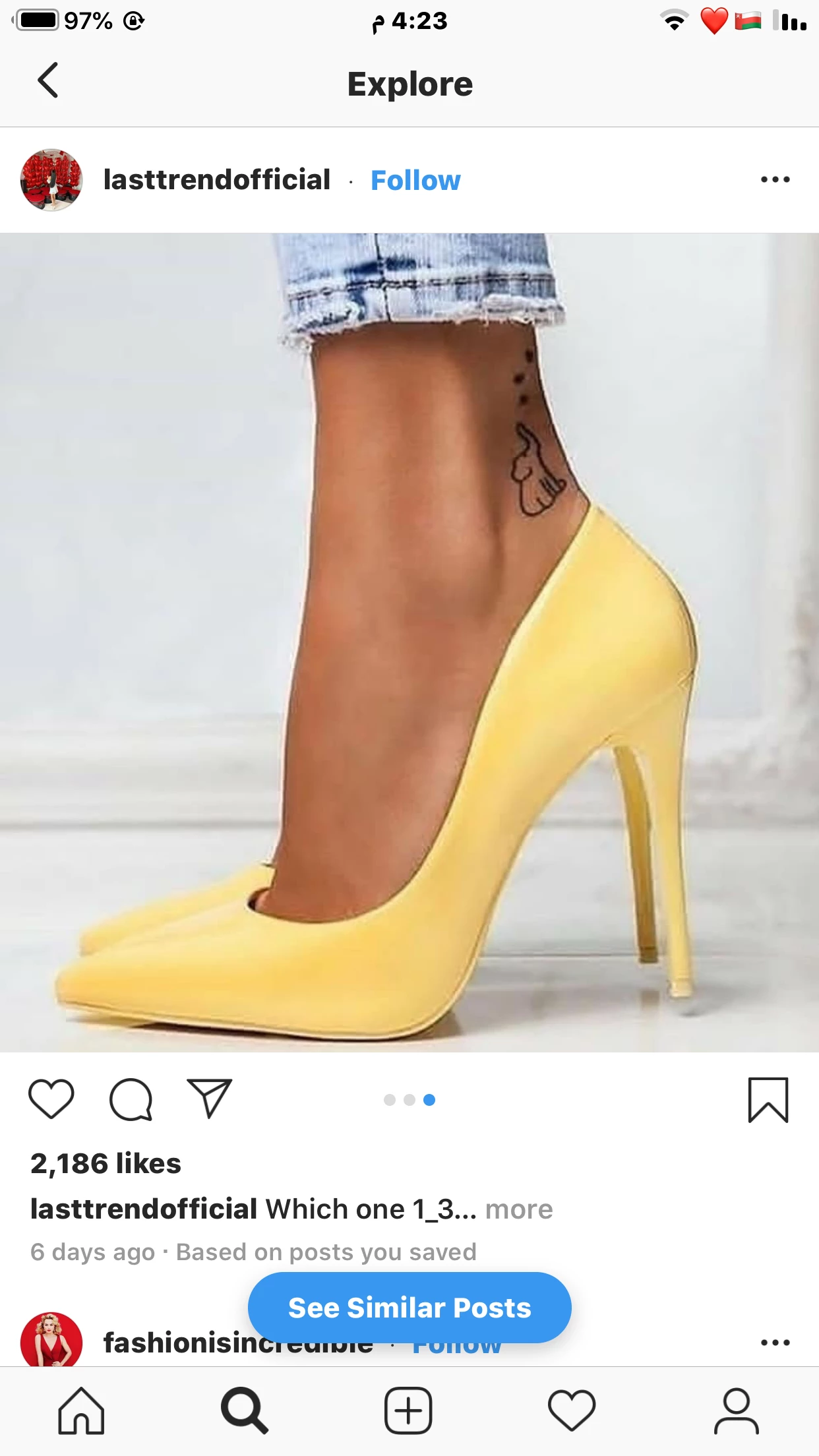The image size is (819, 1456).
Task: Share lasttrendofficial's post via direct message
Action: (209, 1099)
